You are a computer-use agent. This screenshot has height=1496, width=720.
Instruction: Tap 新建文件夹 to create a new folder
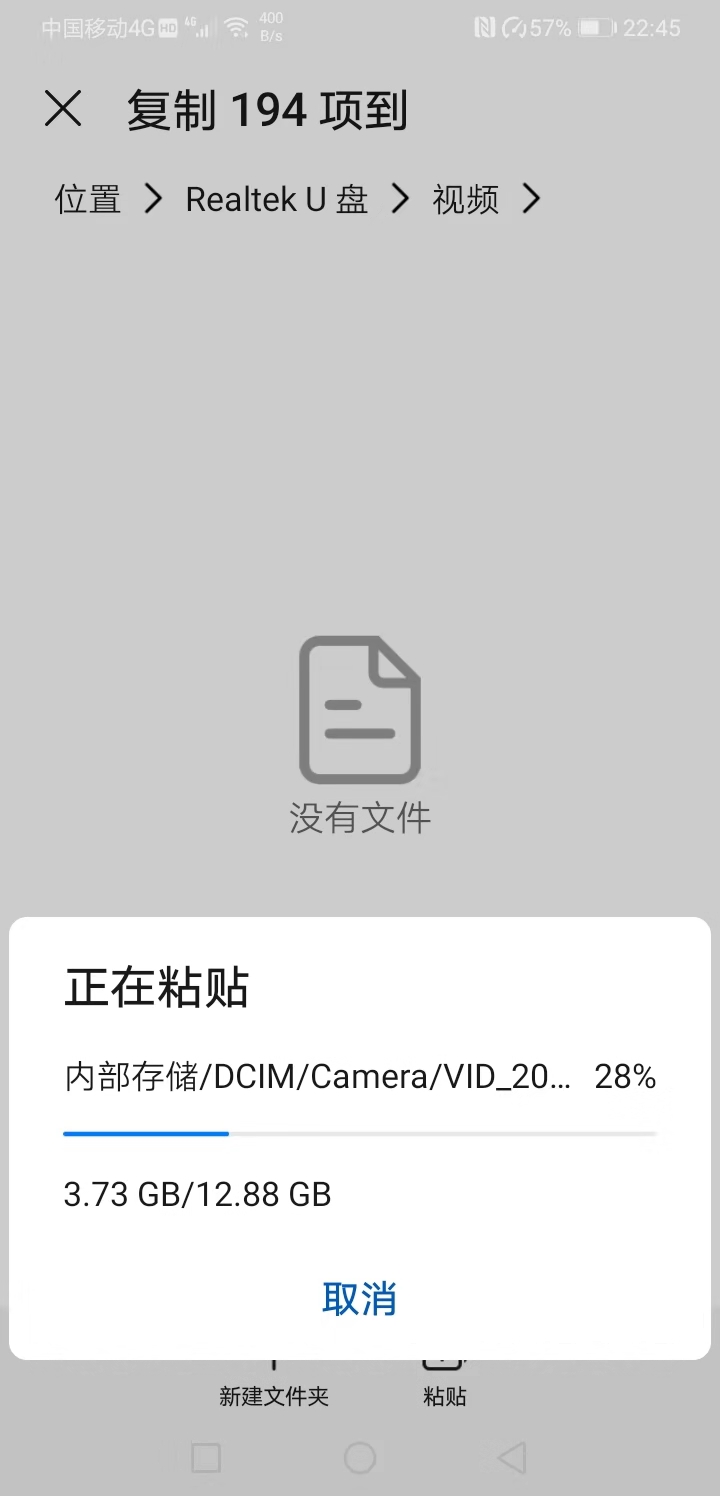coord(274,1395)
